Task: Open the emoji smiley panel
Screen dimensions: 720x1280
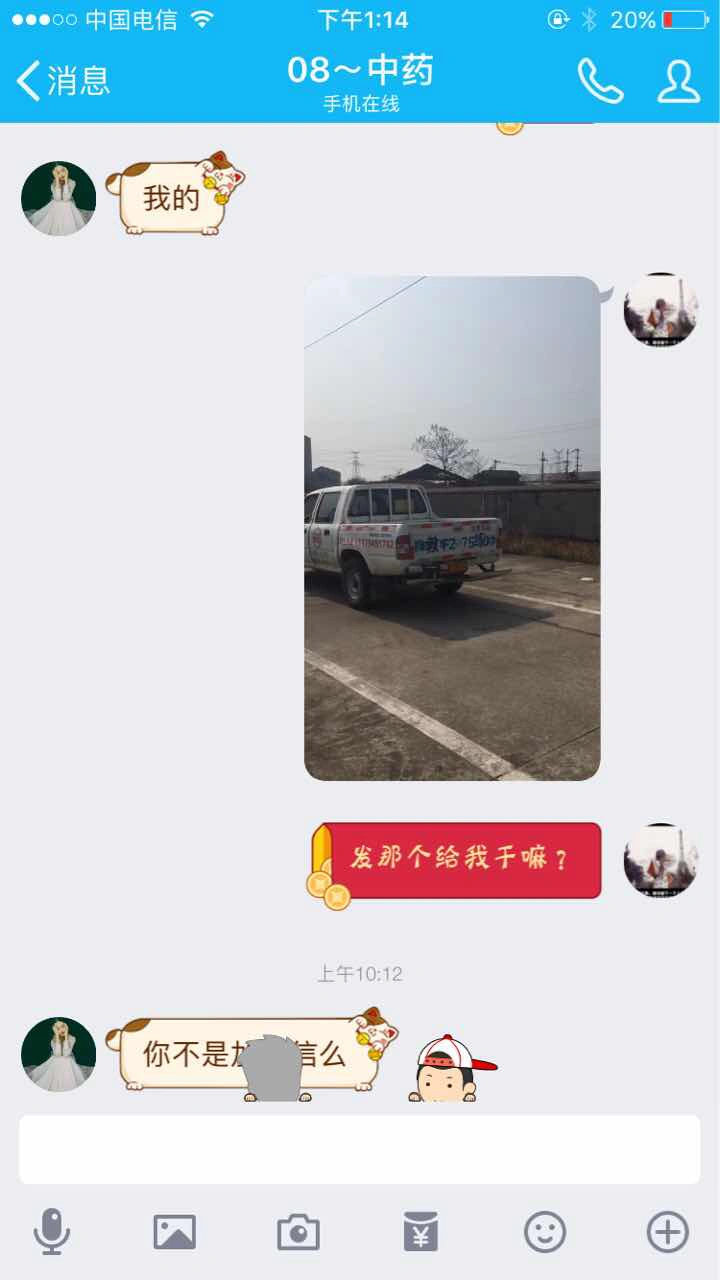Action: click(545, 1231)
